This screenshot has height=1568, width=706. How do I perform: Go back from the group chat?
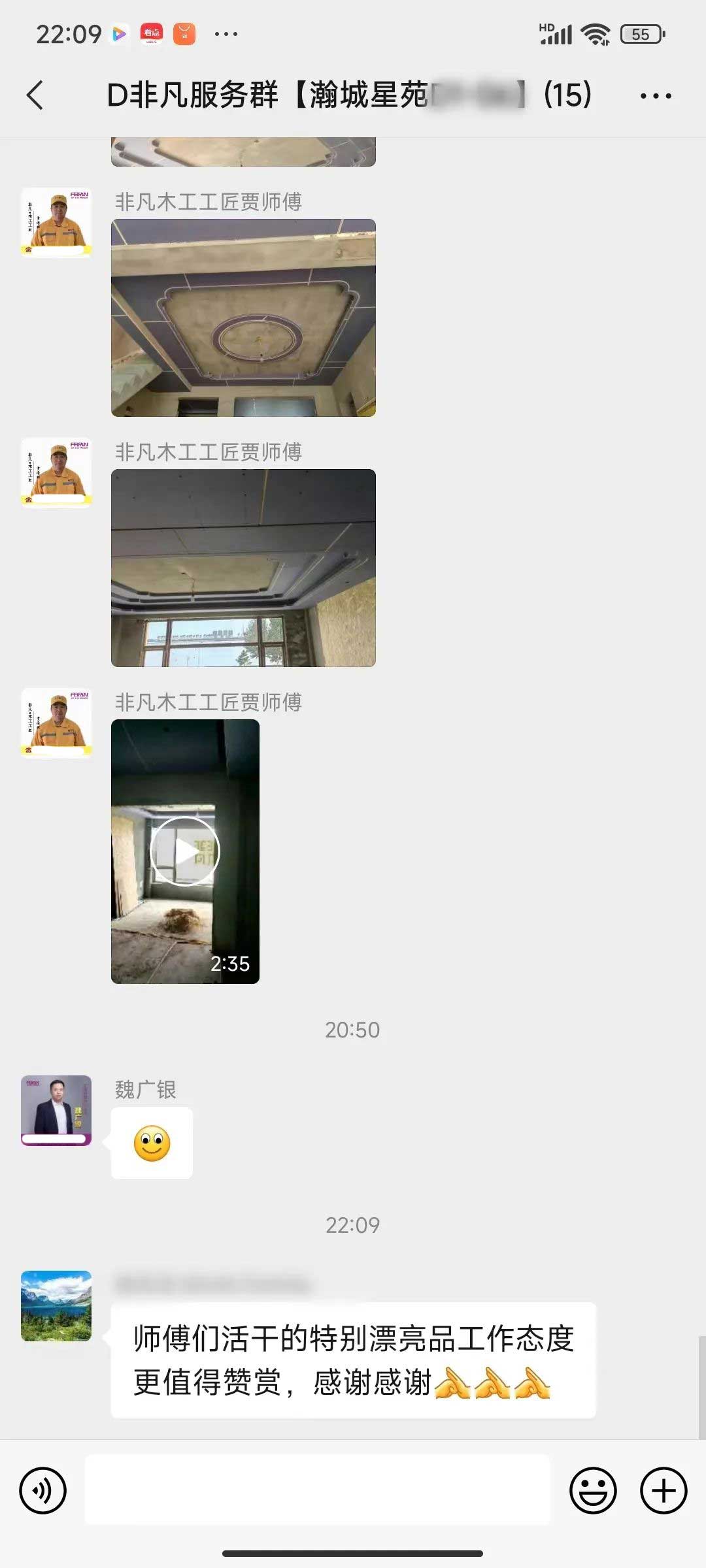click(35, 95)
